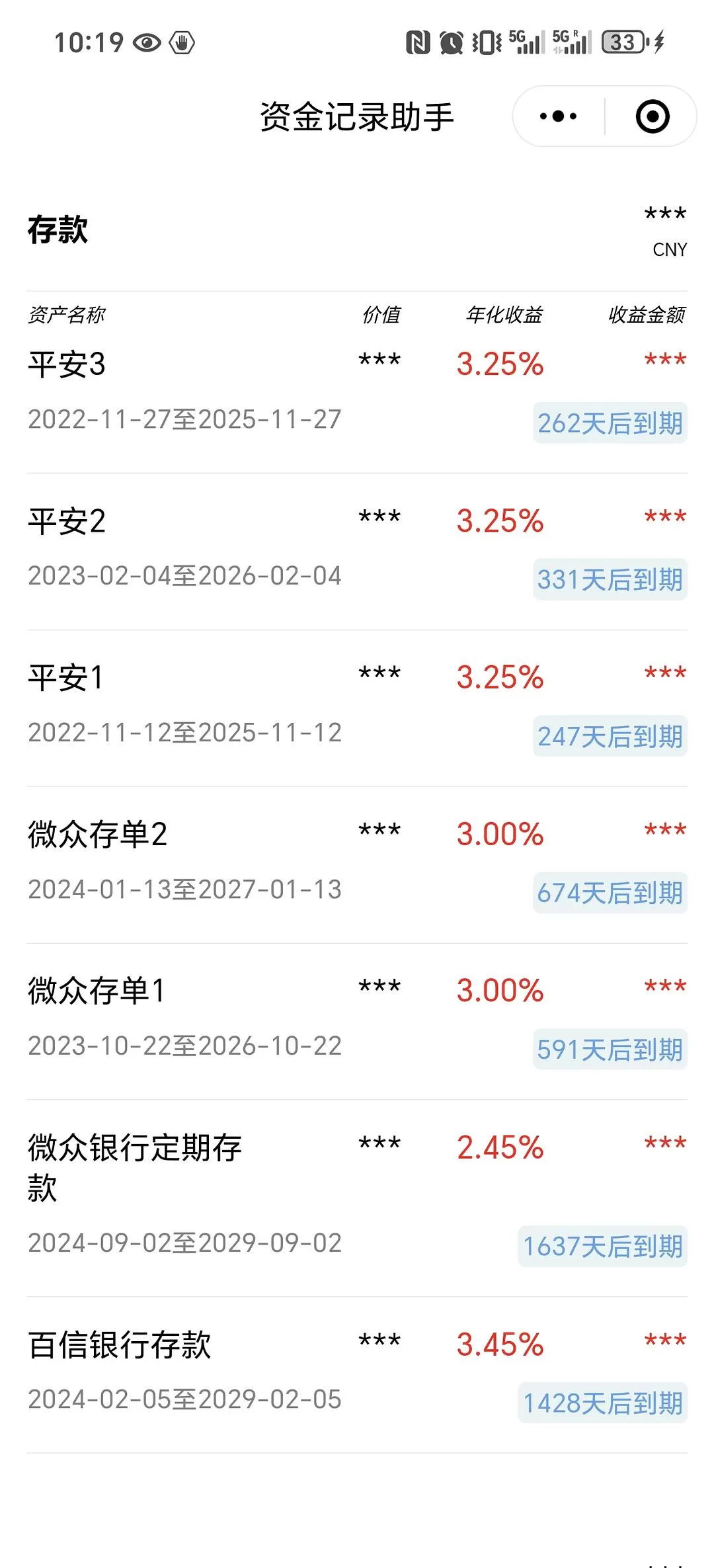
Task: View details of the 平安1 deposit
Action: pos(66,679)
